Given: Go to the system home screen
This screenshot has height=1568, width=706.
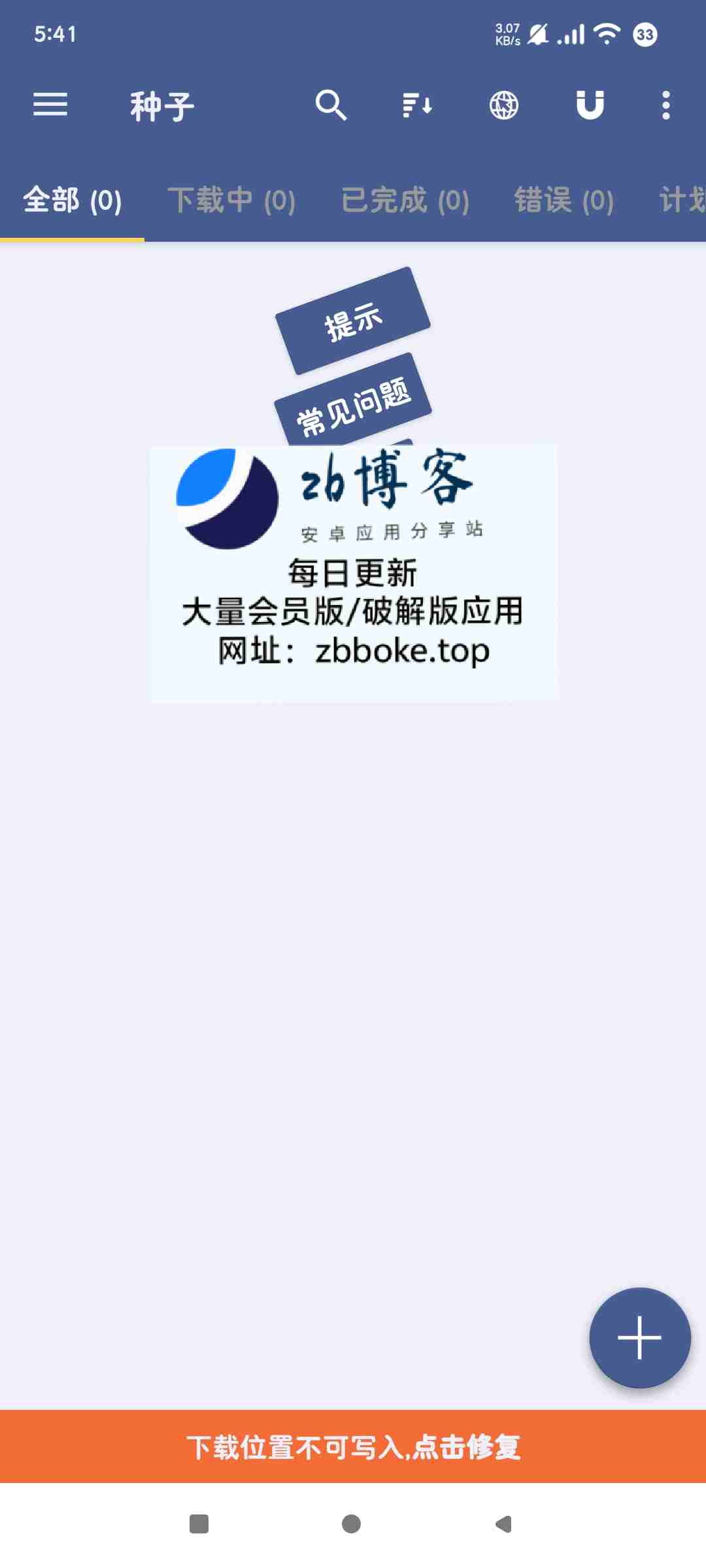Looking at the screenshot, I should [351, 1524].
